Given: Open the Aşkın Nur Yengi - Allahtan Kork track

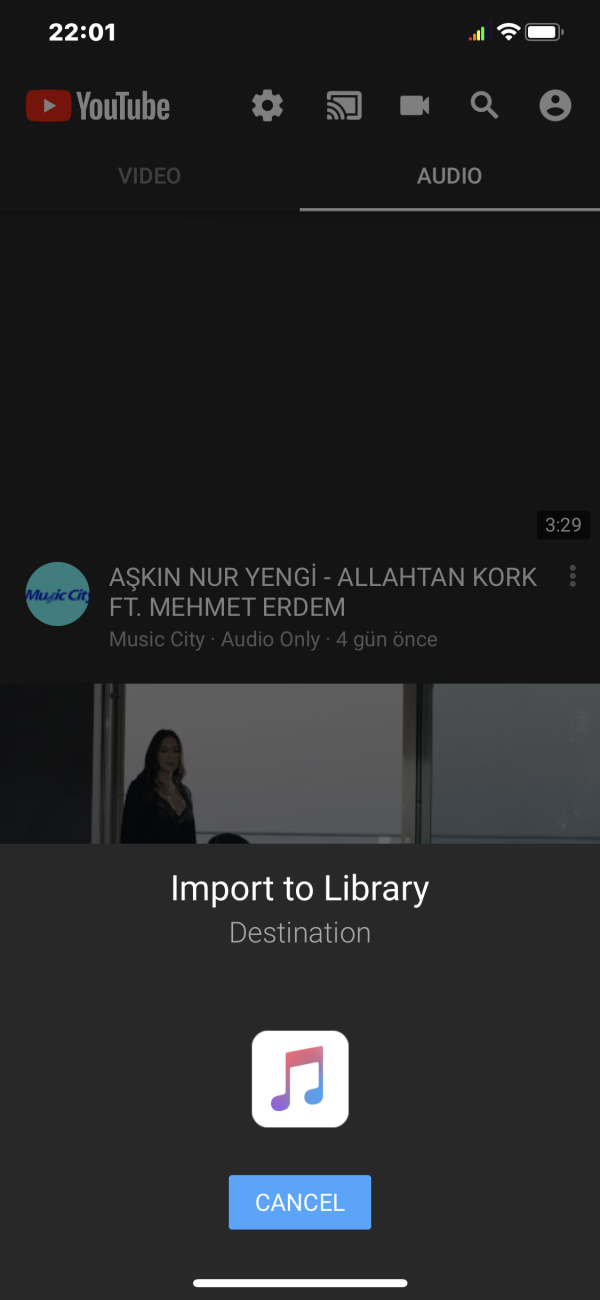Looking at the screenshot, I should 322,591.
